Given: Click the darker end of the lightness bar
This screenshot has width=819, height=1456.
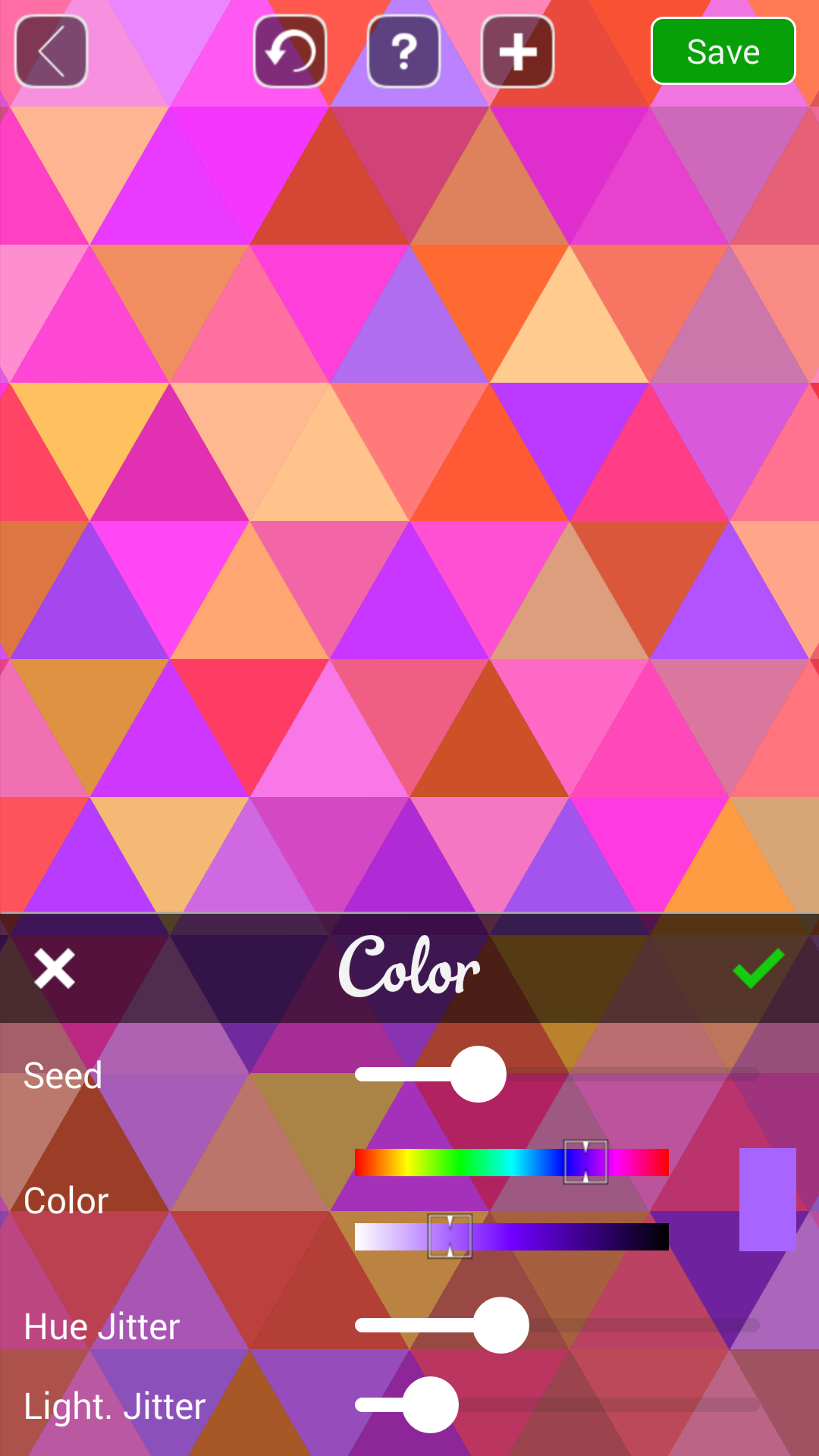Looking at the screenshot, I should point(645,1235).
